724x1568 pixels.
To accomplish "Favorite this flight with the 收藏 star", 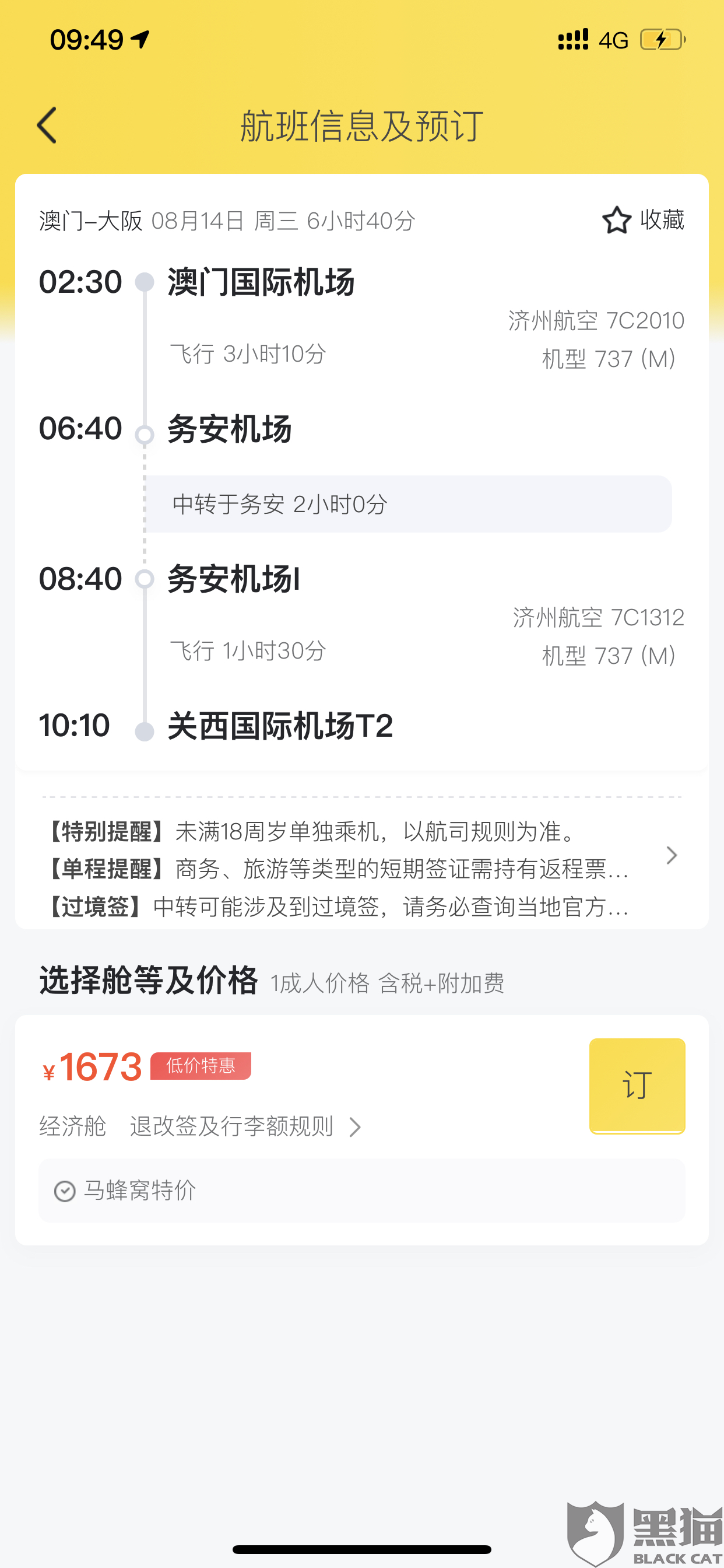I will point(642,220).
